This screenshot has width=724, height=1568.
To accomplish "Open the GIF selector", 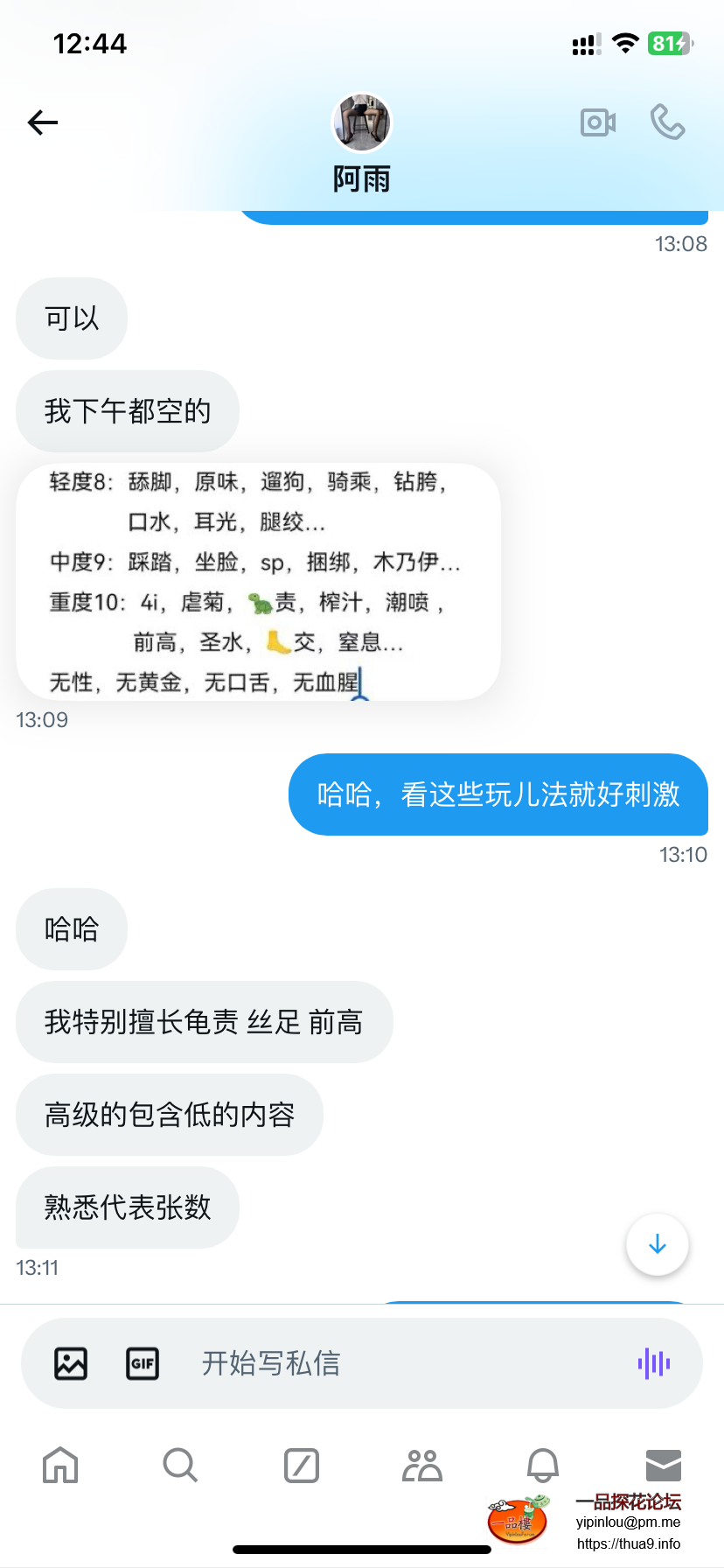I will (143, 1363).
